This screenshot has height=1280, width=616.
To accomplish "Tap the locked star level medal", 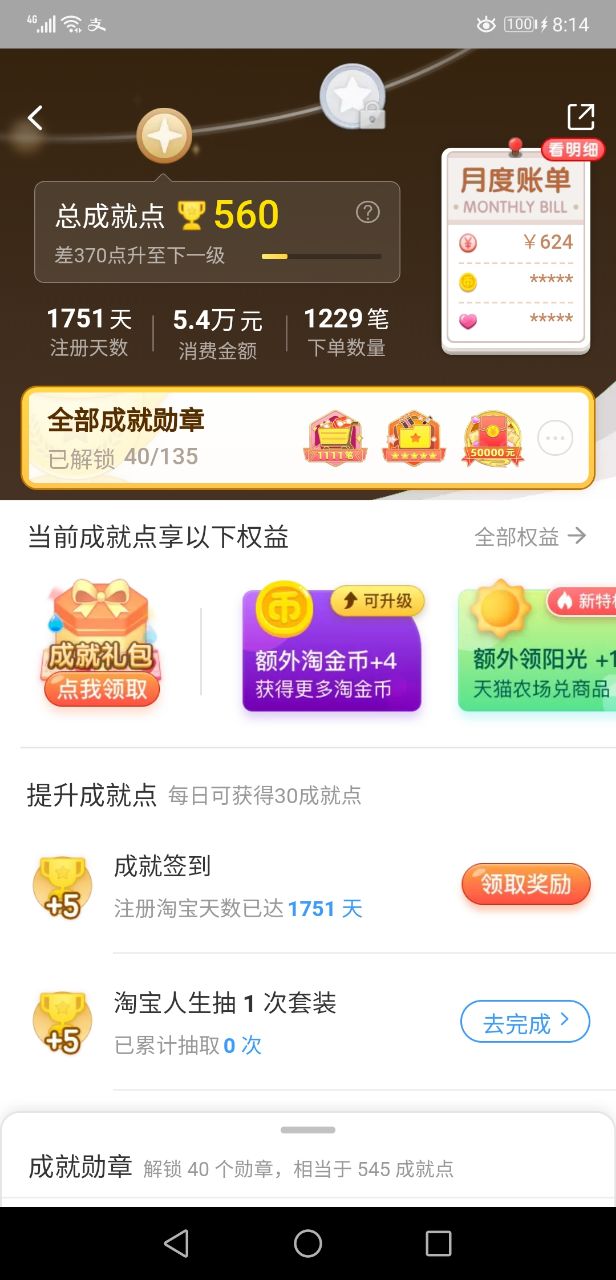I will pyautogui.click(x=352, y=97).
